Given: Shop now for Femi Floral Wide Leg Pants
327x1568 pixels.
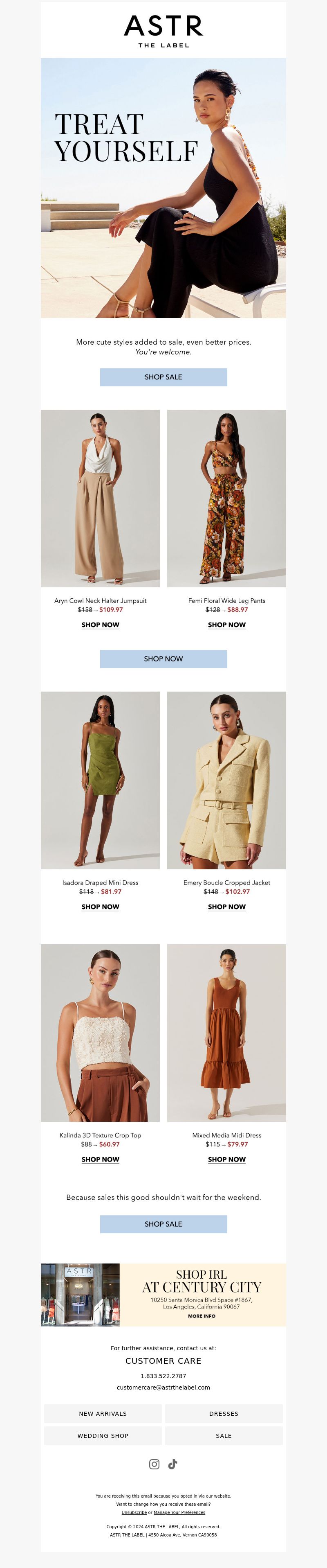Looking at the screenshot, I should coord(227,625).
